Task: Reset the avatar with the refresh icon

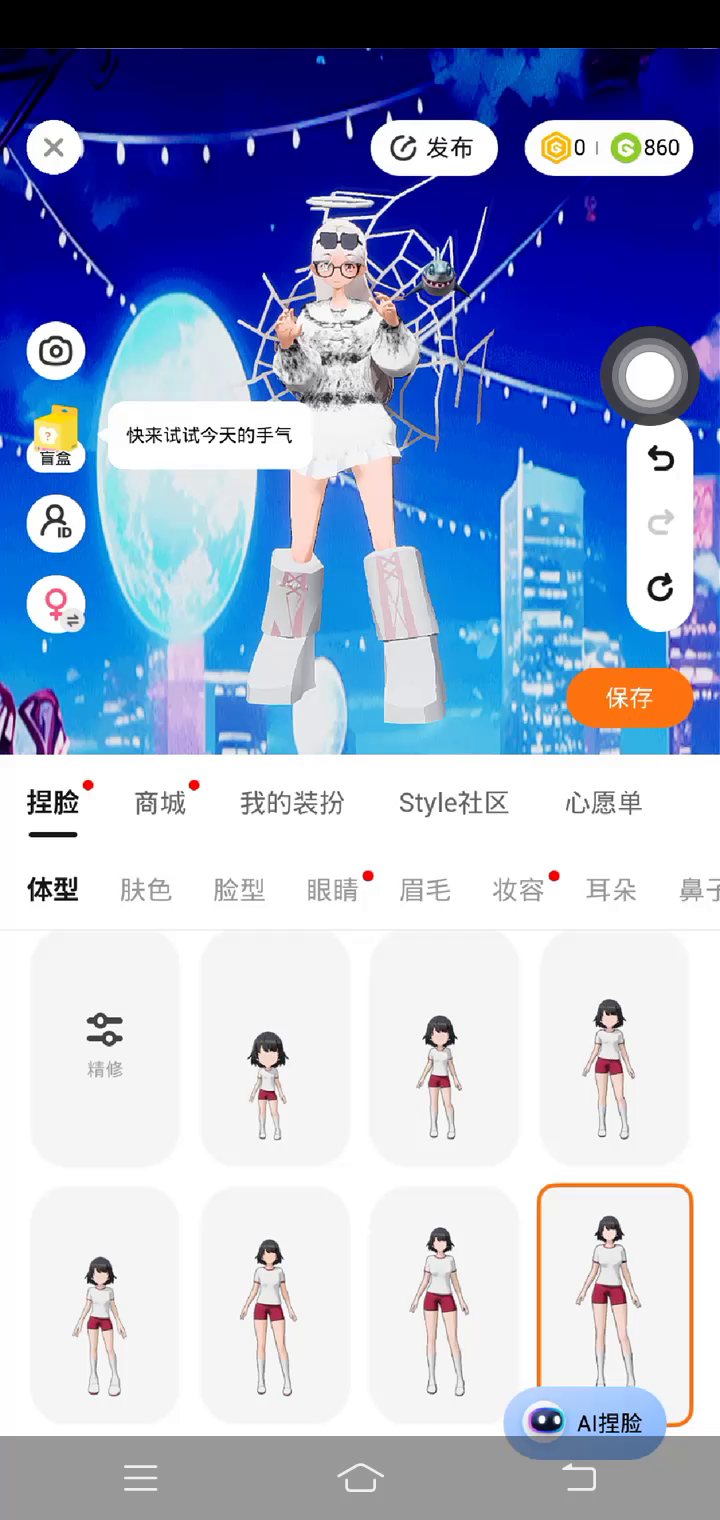Action: coord(660,587)
